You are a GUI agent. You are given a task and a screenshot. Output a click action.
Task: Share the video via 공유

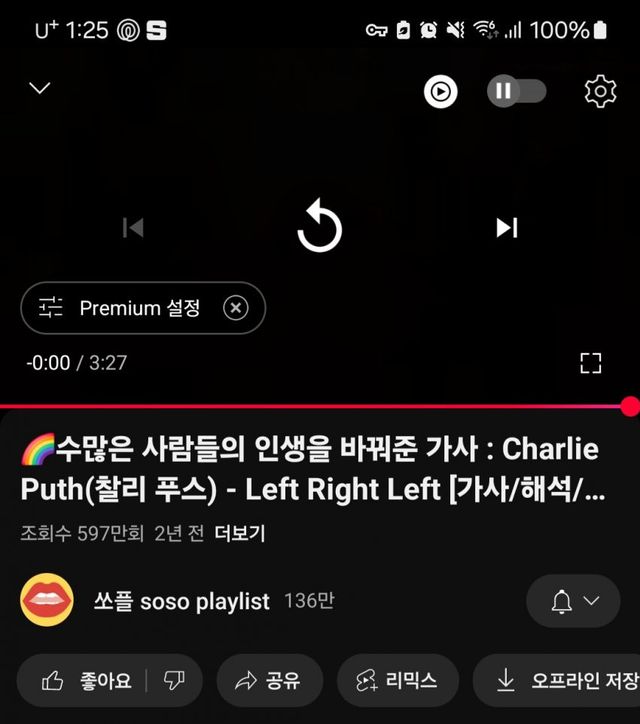(270, 681)
